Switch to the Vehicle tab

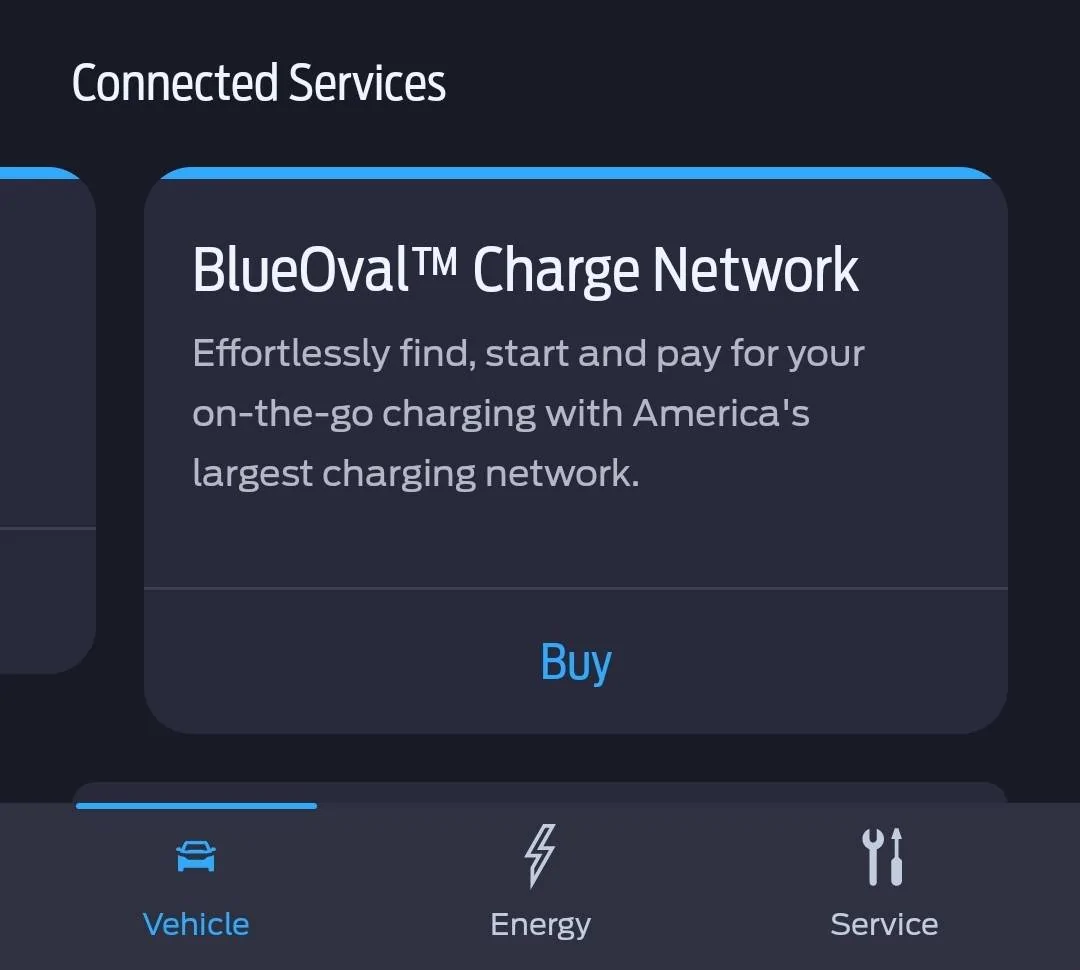[196, 885]
